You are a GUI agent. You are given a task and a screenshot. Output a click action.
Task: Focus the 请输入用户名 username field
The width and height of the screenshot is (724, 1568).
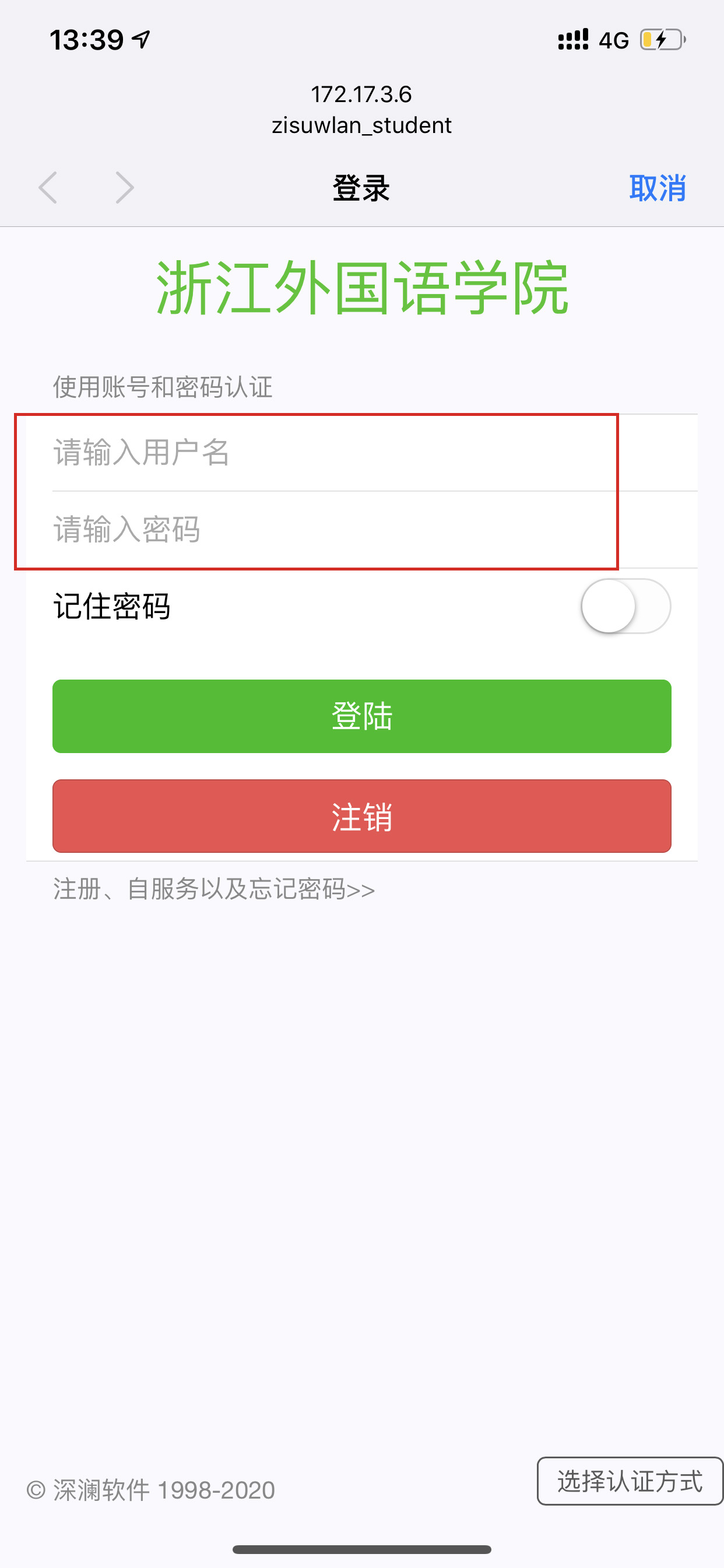coord(375,453)
